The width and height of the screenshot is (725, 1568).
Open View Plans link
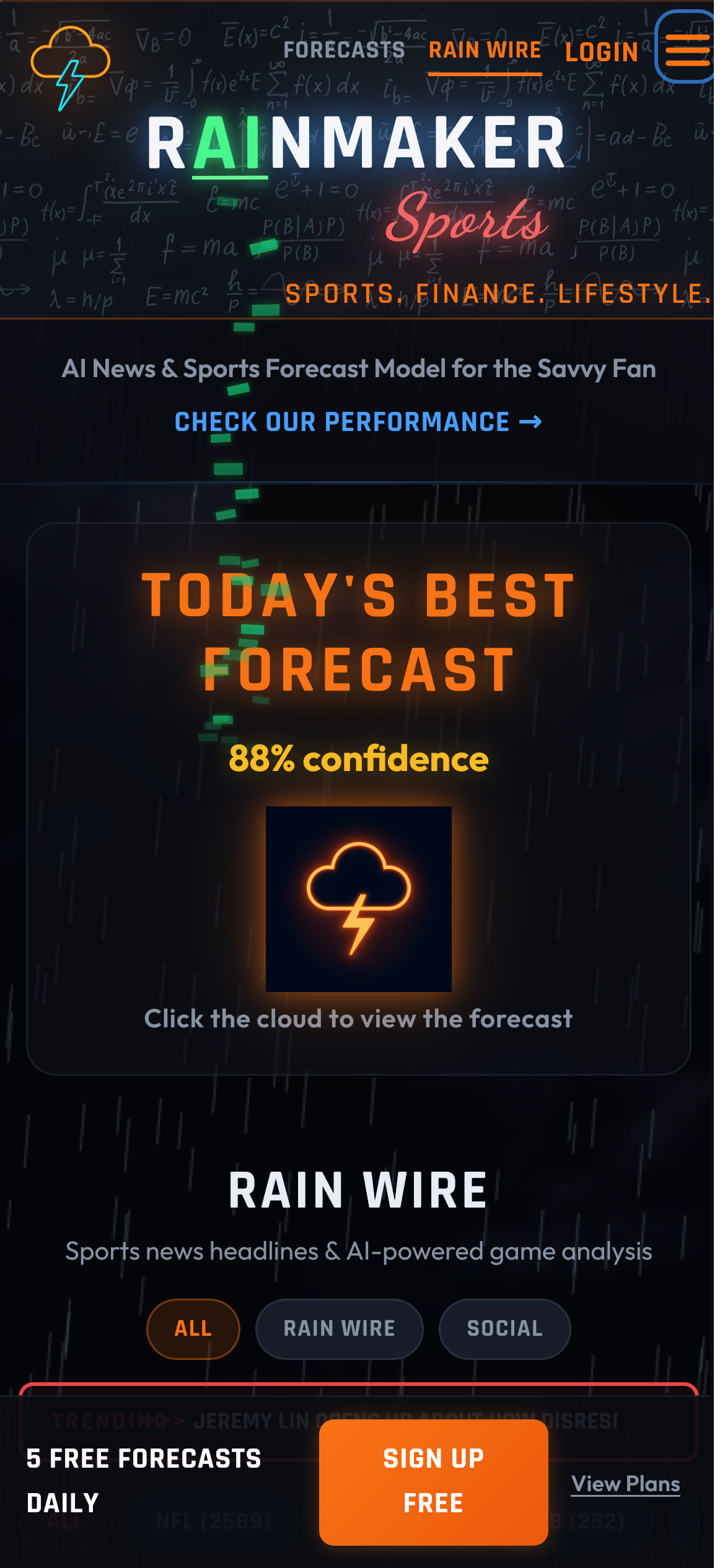click(x=625, y=1484)
